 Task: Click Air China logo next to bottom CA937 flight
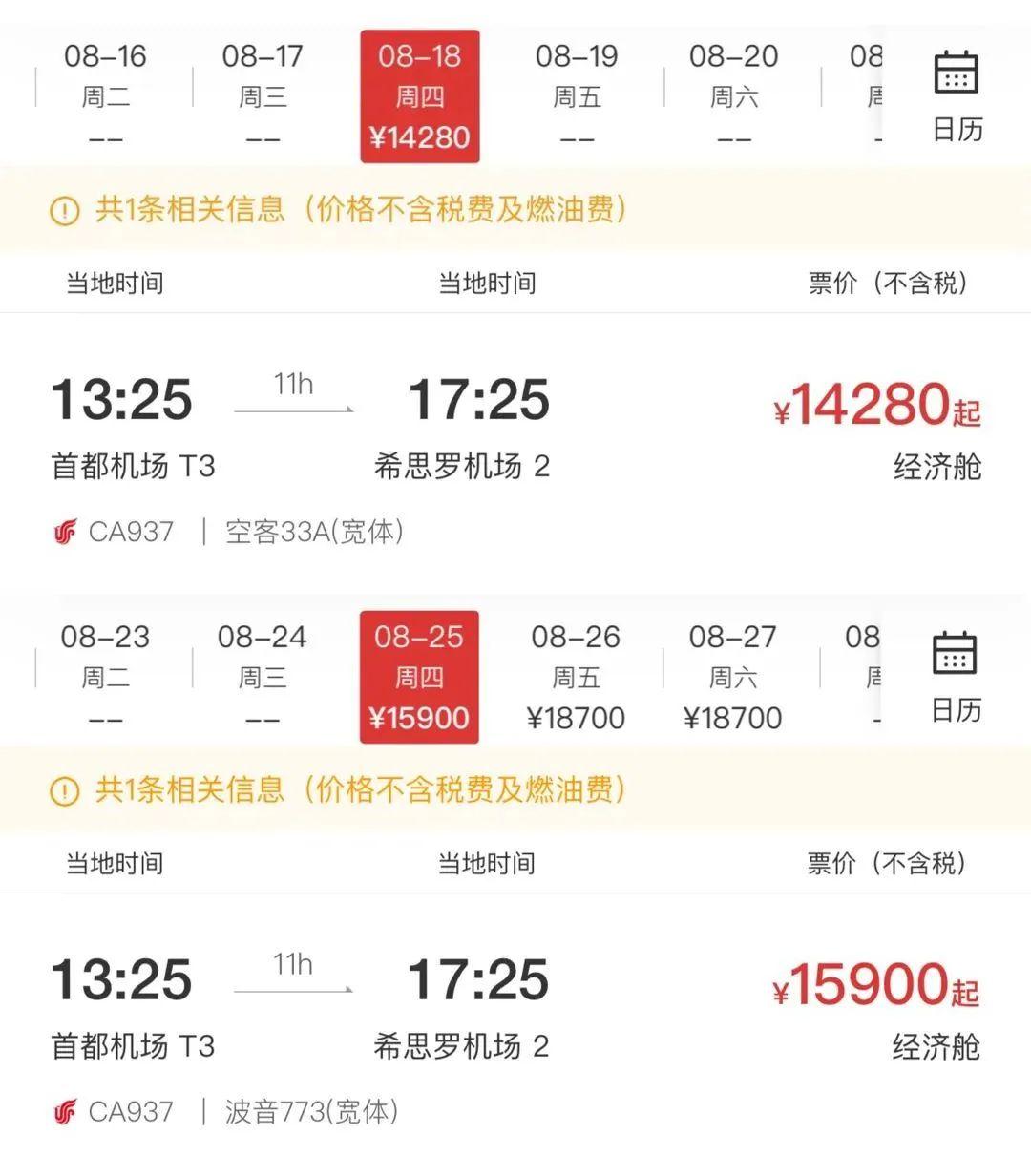[64, 1111]
